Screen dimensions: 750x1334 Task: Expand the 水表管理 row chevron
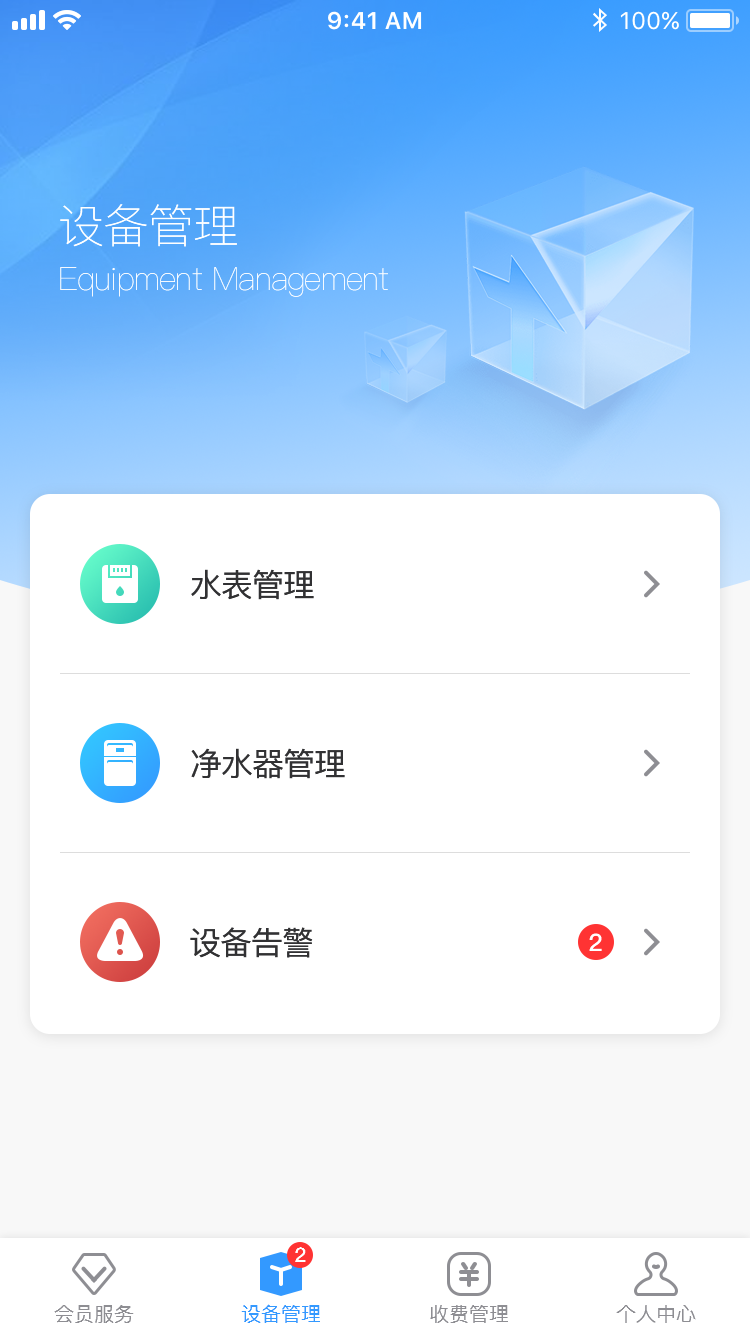click(x=651, y=583)
